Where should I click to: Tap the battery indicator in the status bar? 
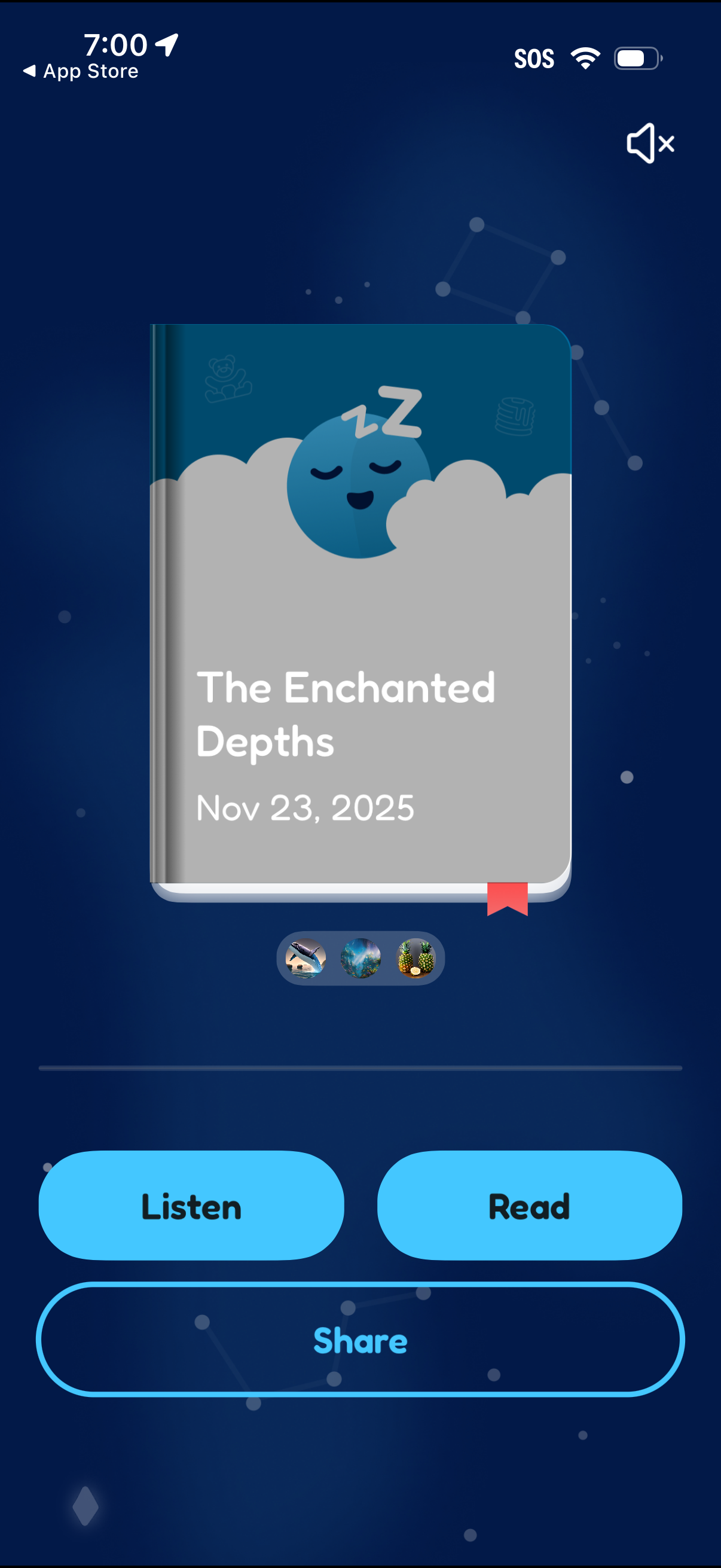tap(636, 57)
